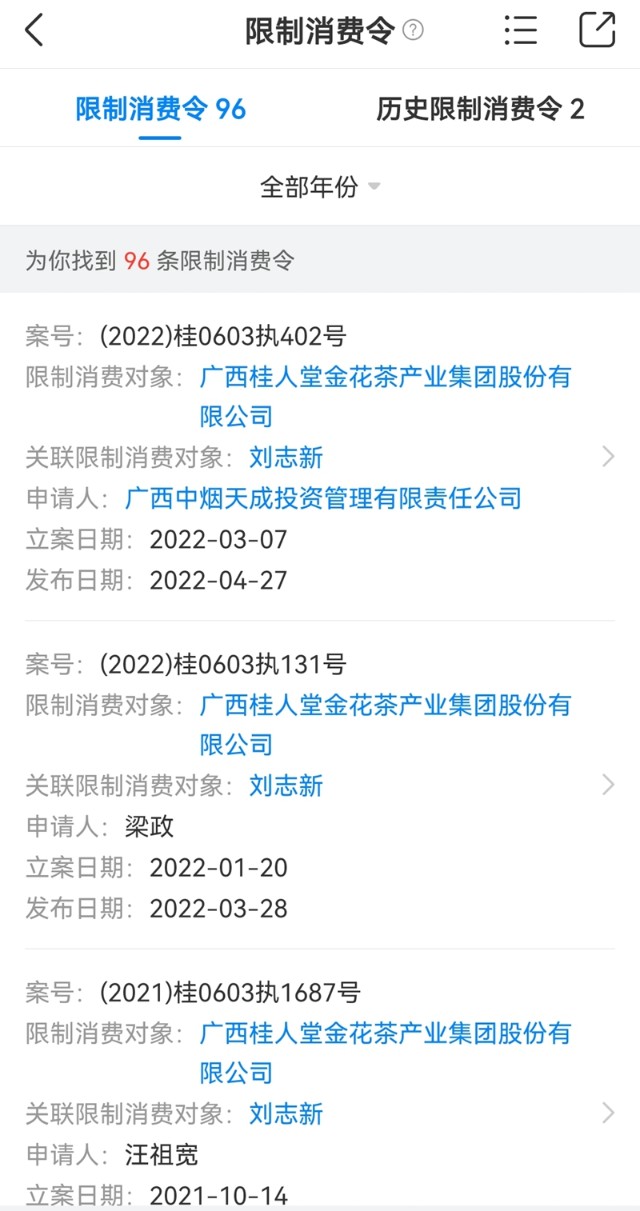Open 广西桂人堂金花茶 company link in case 执131号
The width and height of the screenshot is (640, 1211).
(385, 725)
